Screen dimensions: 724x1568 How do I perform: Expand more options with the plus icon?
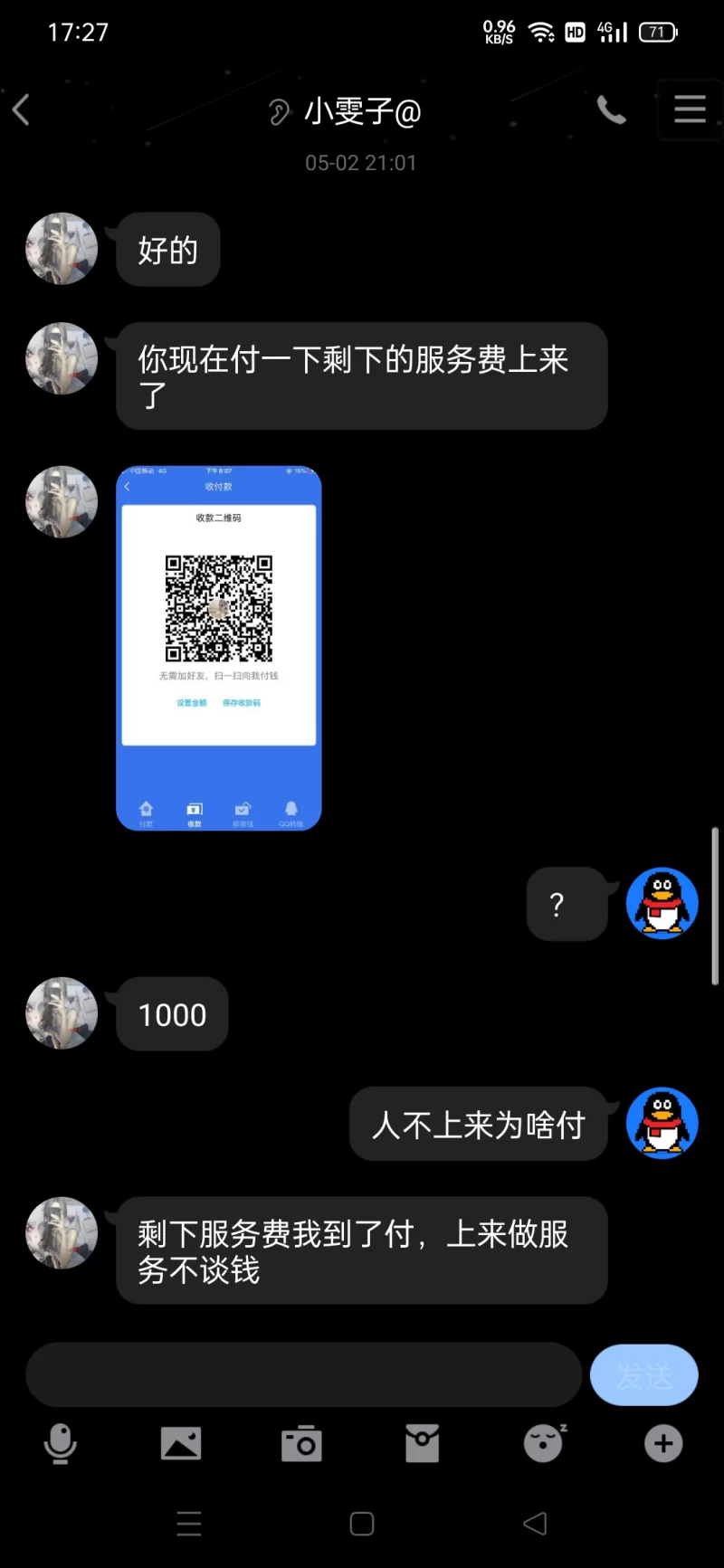(663, 1443)
